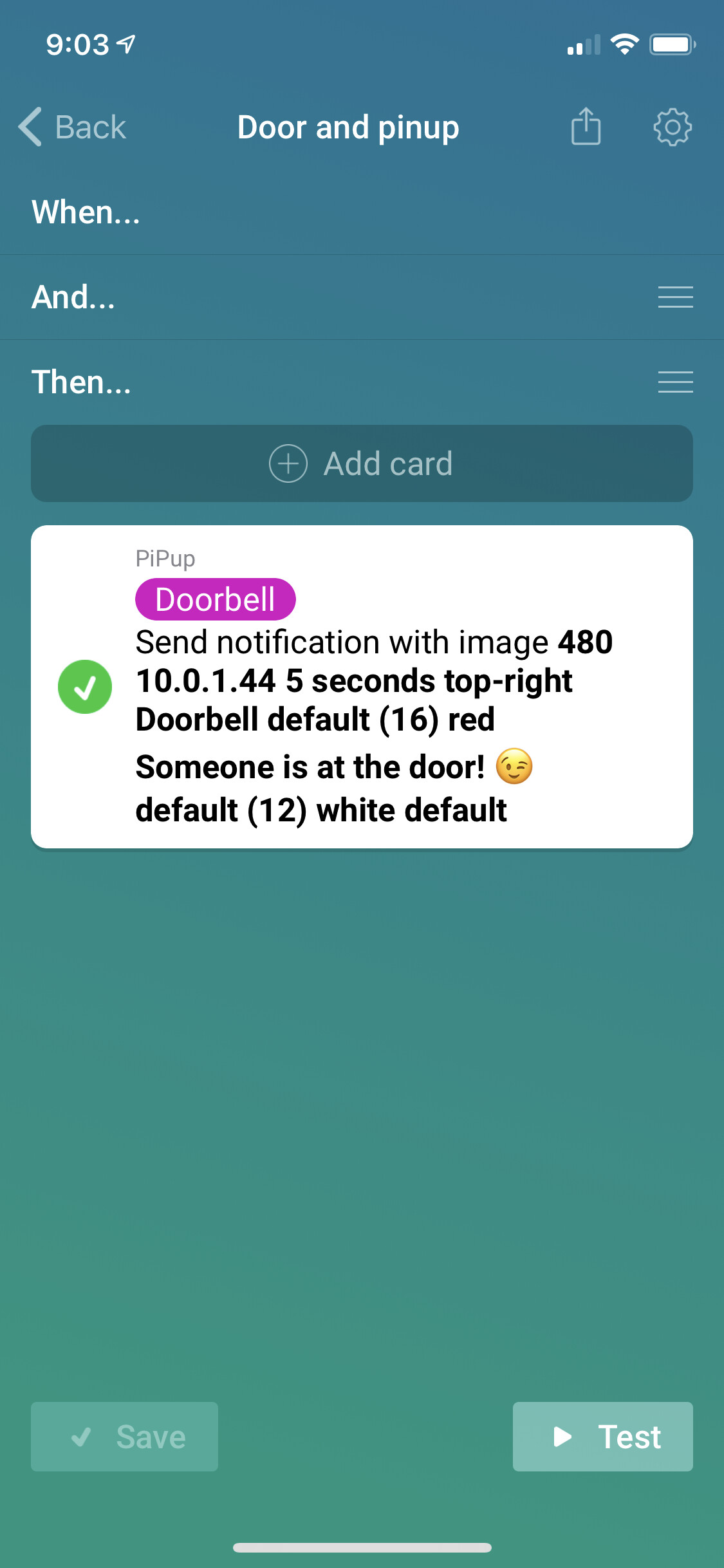Viewport: 724px width, 1568px height.
Task: Open the PiPup notification card
Action: (x=373, y=708)
